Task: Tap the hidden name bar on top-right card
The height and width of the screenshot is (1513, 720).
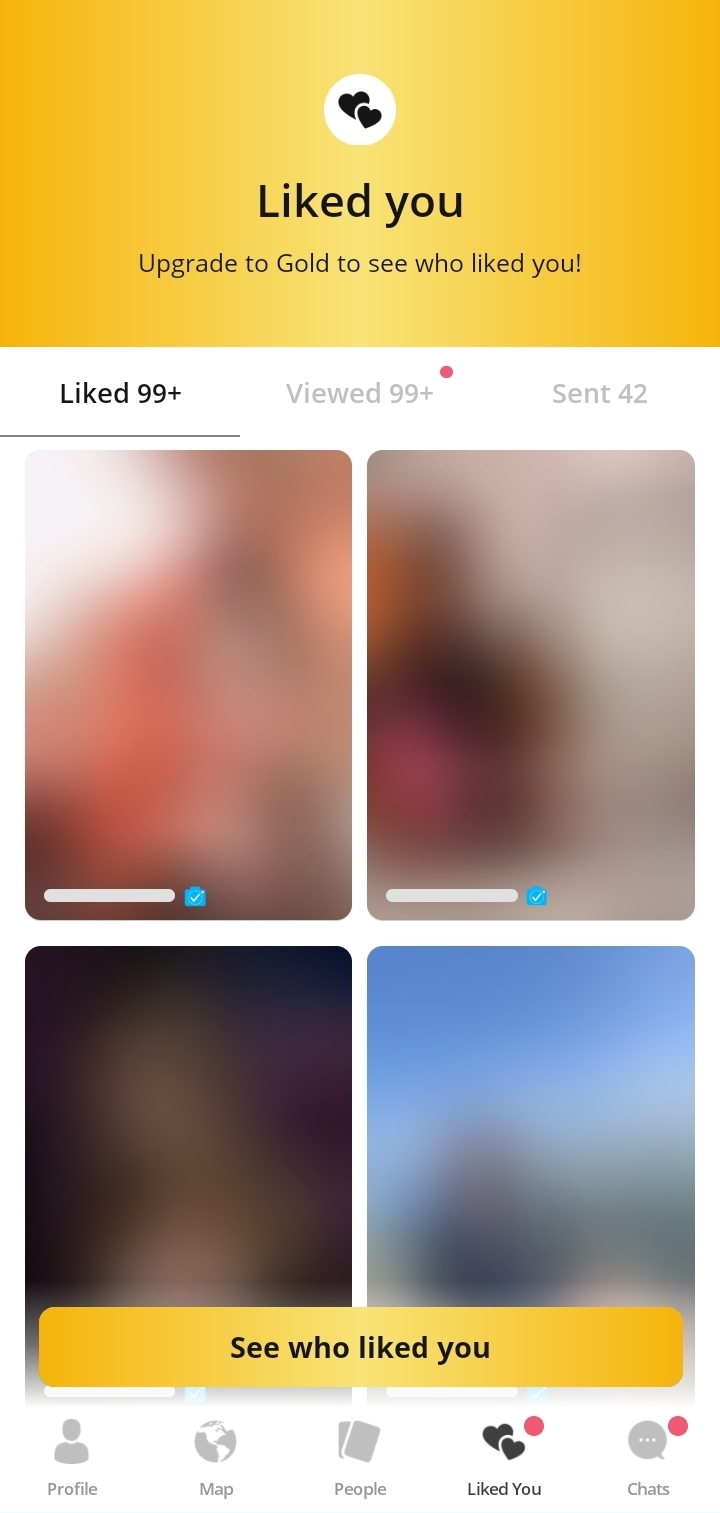Action: (451, 896)
